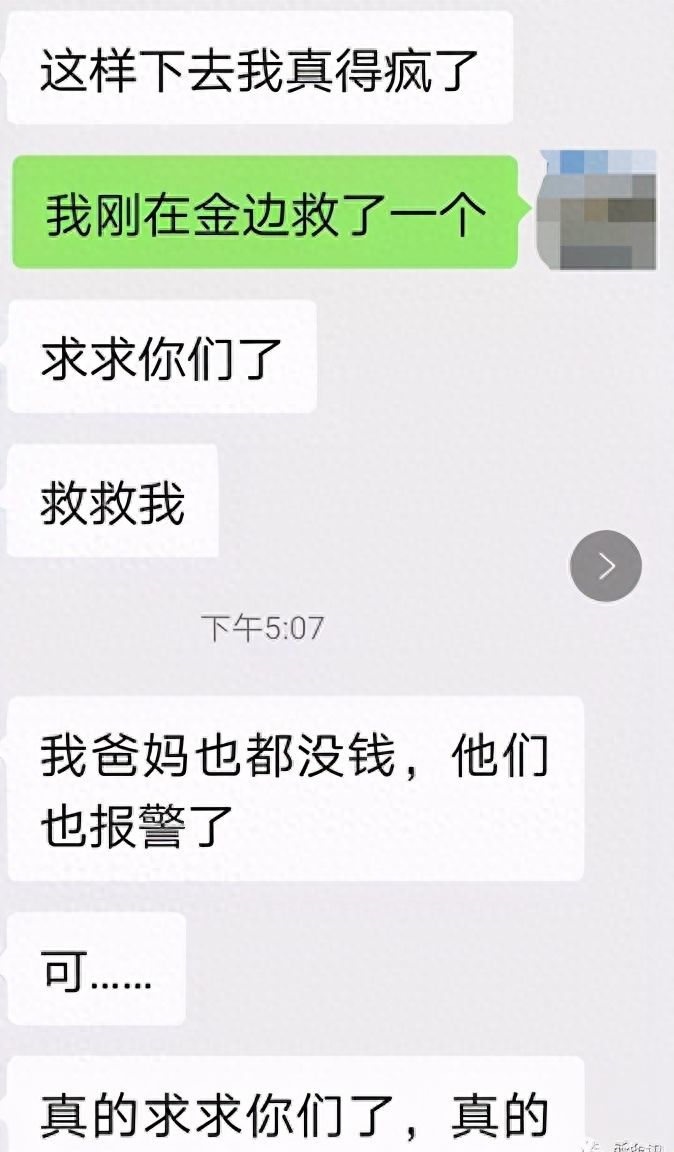
Task: Tap the gray right-arrow button
Action: click(x=605, y=566)
